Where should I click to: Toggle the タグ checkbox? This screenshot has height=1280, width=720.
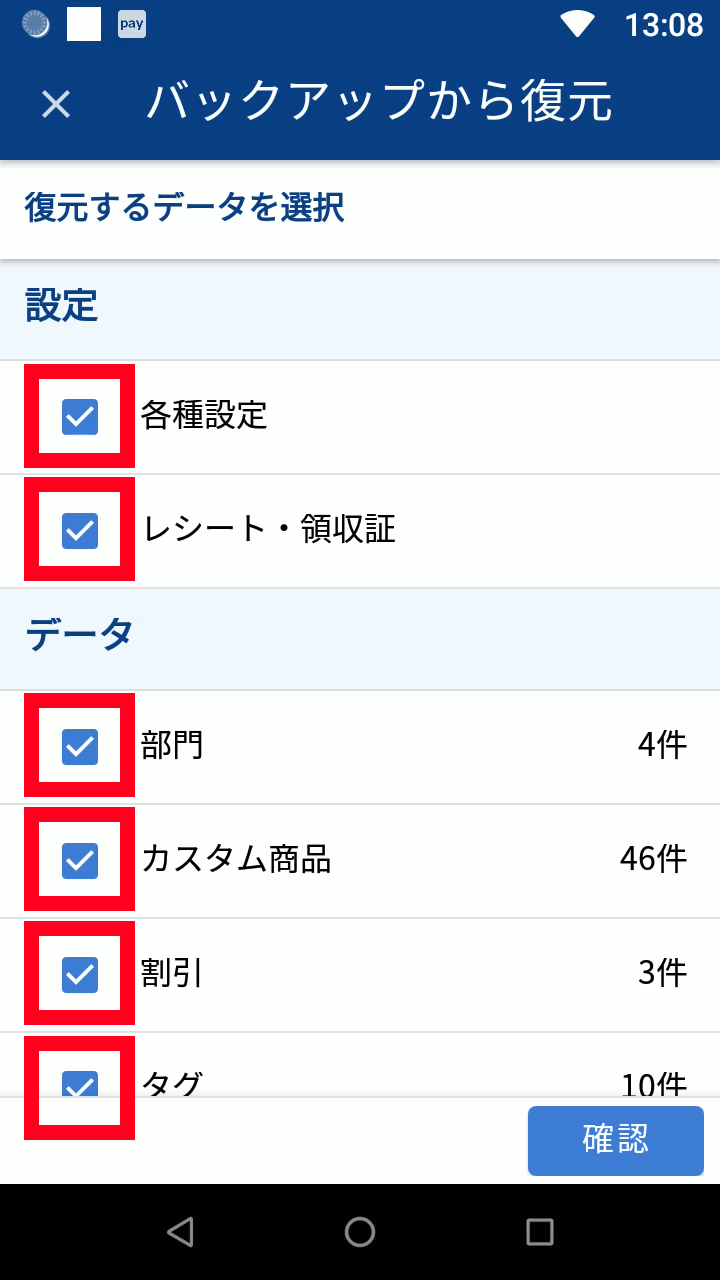point(80,1084)
